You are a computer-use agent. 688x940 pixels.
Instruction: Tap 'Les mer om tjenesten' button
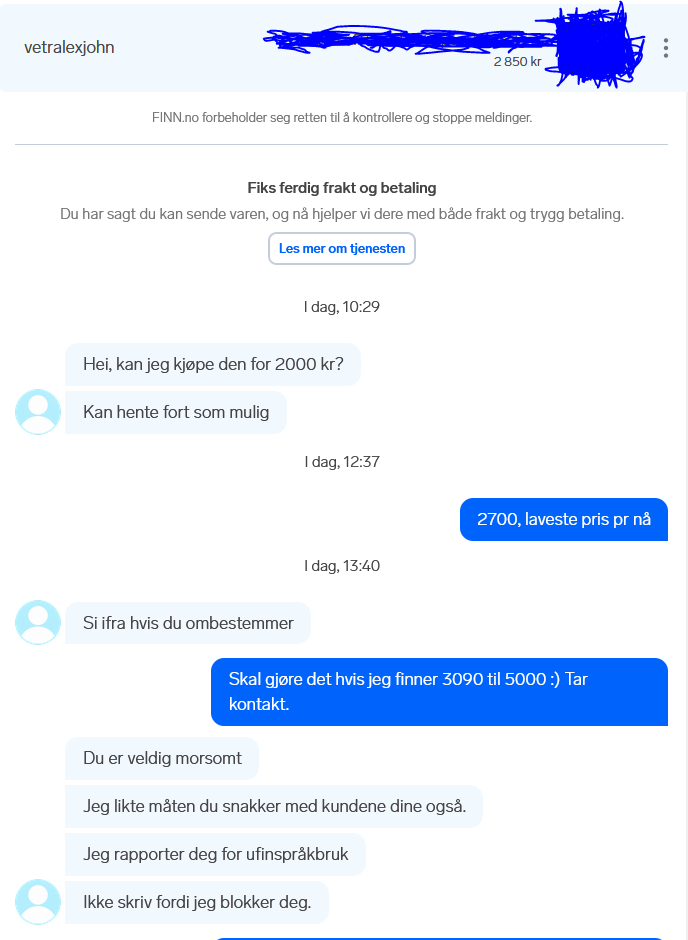click(342, 249)
